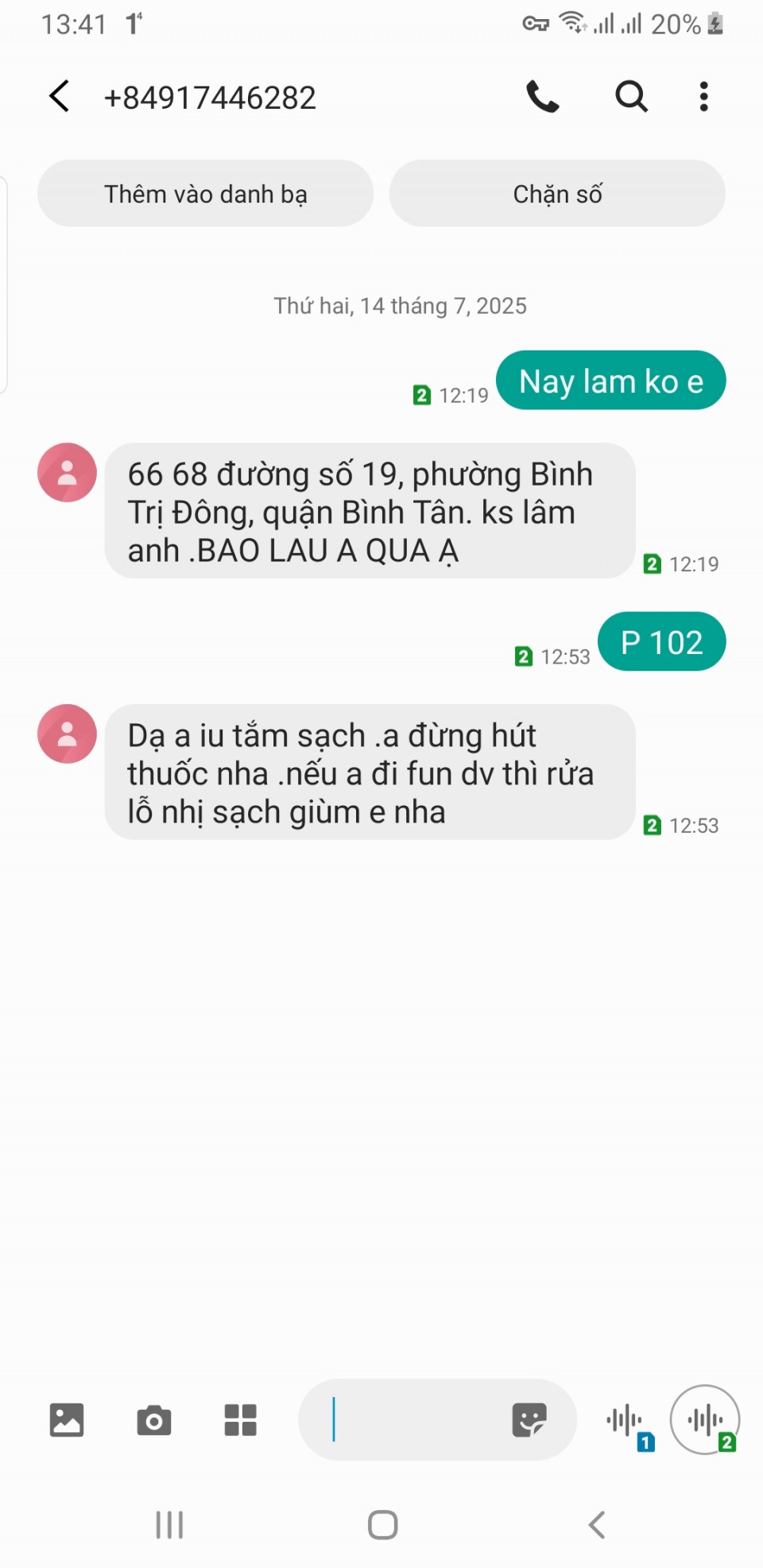Open the camera to attach a photo
This screenshot has width=763, height=1568.
click(x=153, y=1419)
